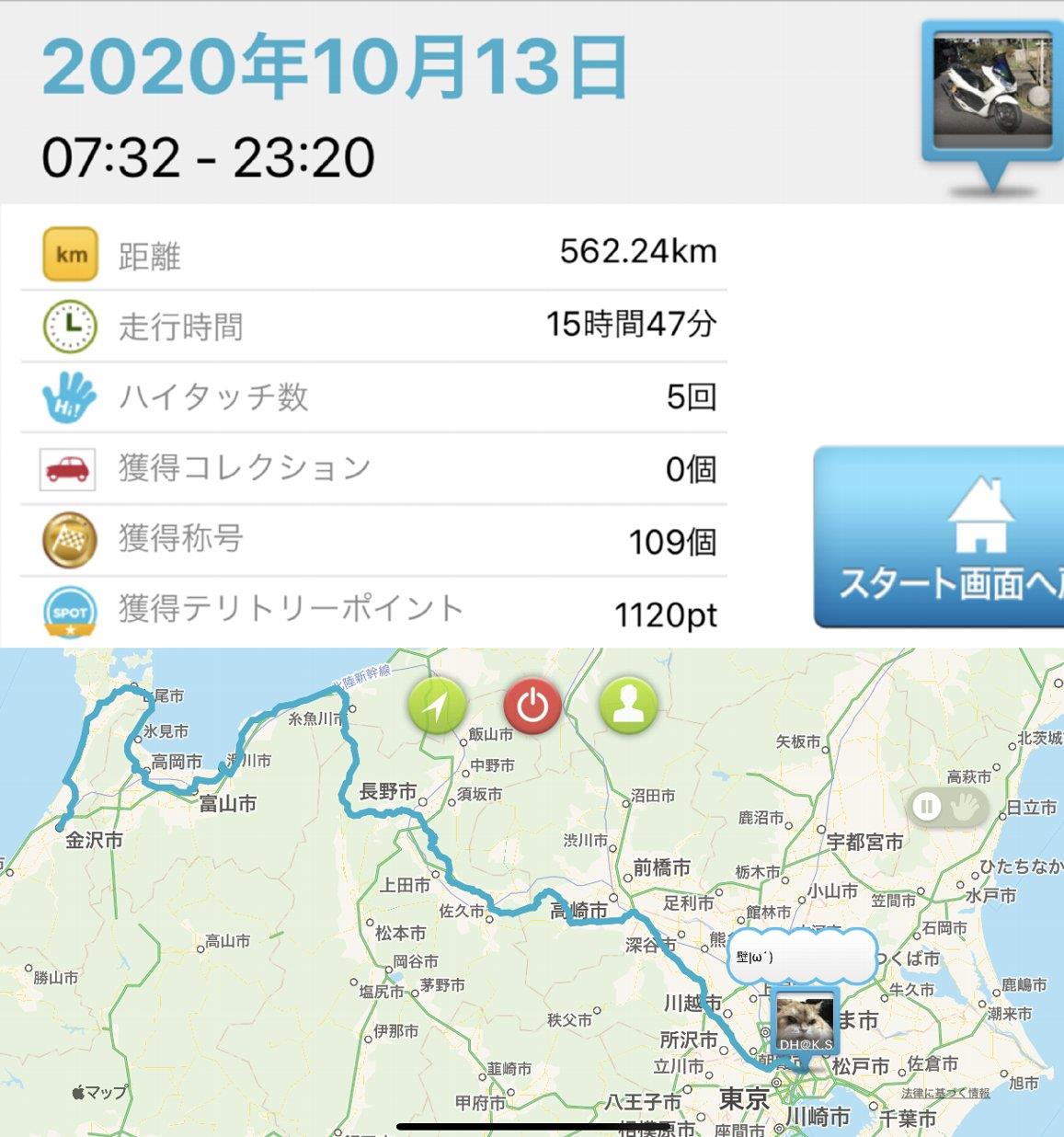Center map with green navigation arrow

click(437, 706)
